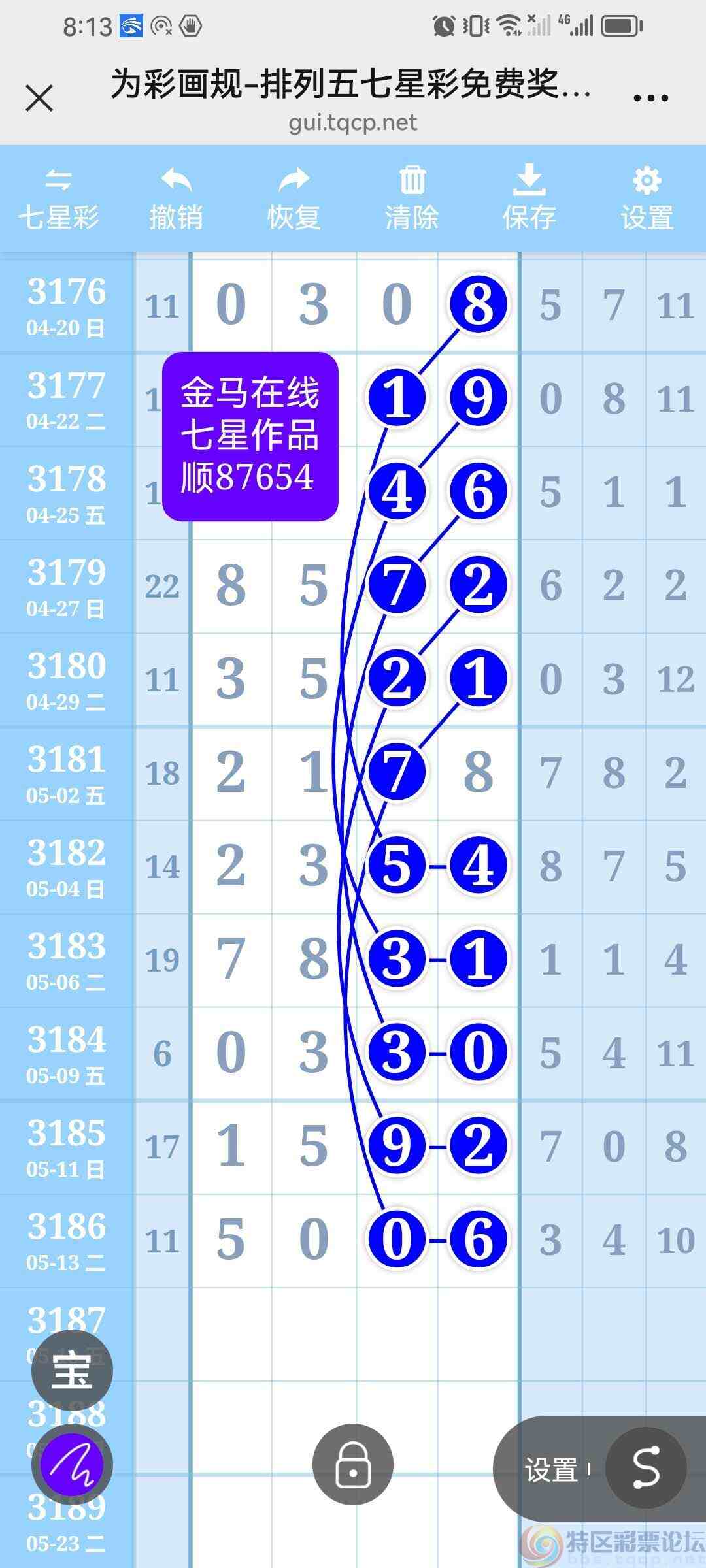The height and width of the screenshot is (1568, 706).
Task: Close the web page with the X
Action: [x=39, y=99]
